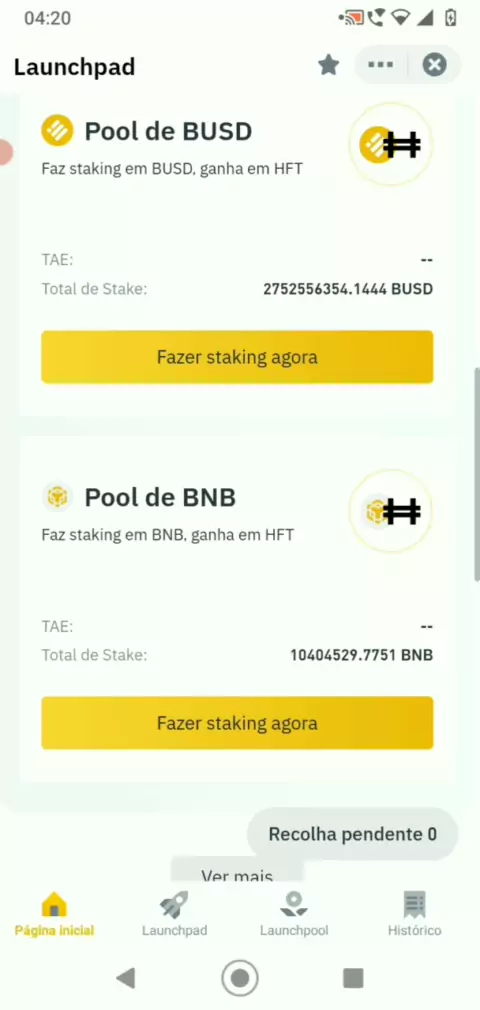Go back with the system back button
The width and height of the screenshot is (480, 1010).
click(126, 978)
